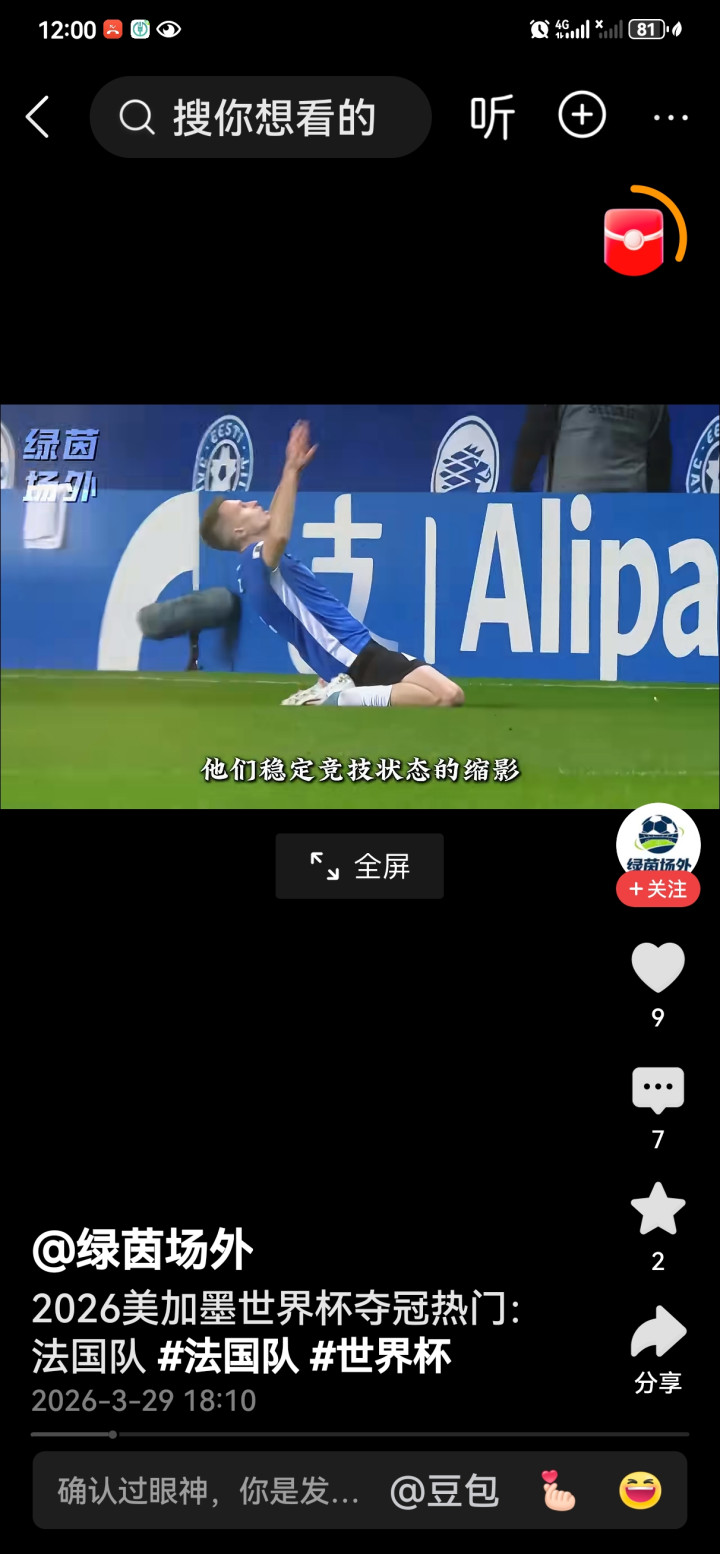Screen dimensions: 720x1554
Task: Follow the creator with +关注
Action: (657, 889)
